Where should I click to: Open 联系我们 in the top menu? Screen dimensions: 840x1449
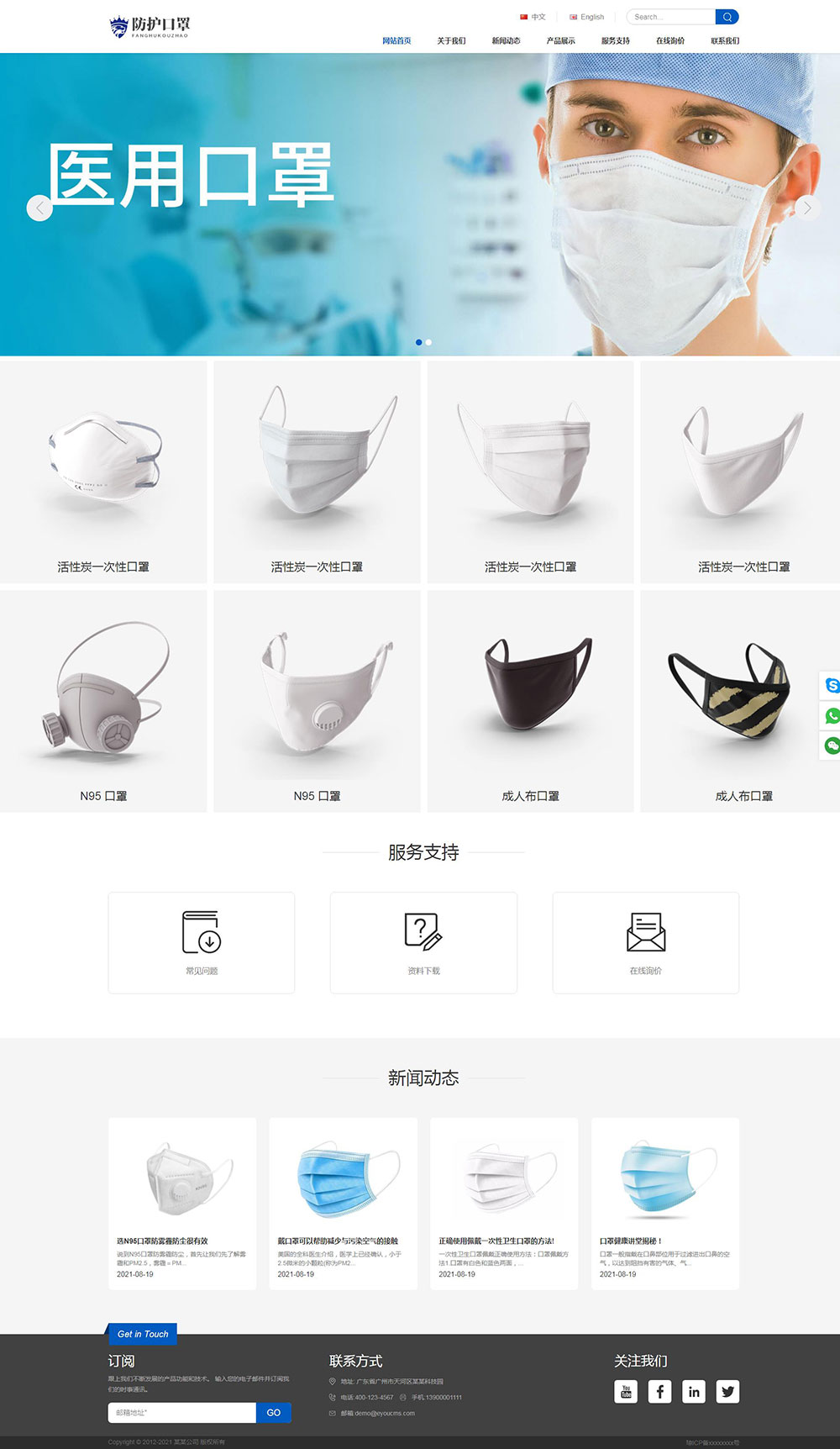[725, 40]
